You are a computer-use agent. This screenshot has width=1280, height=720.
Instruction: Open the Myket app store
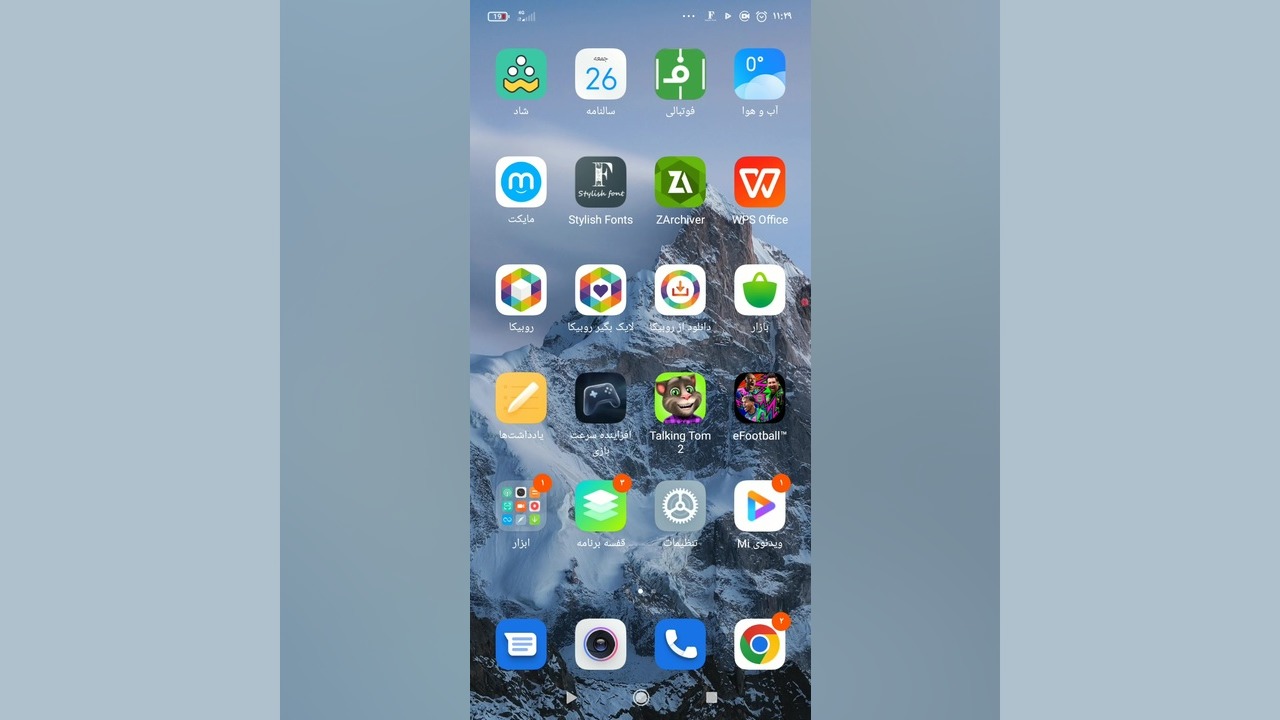(521, 182)
